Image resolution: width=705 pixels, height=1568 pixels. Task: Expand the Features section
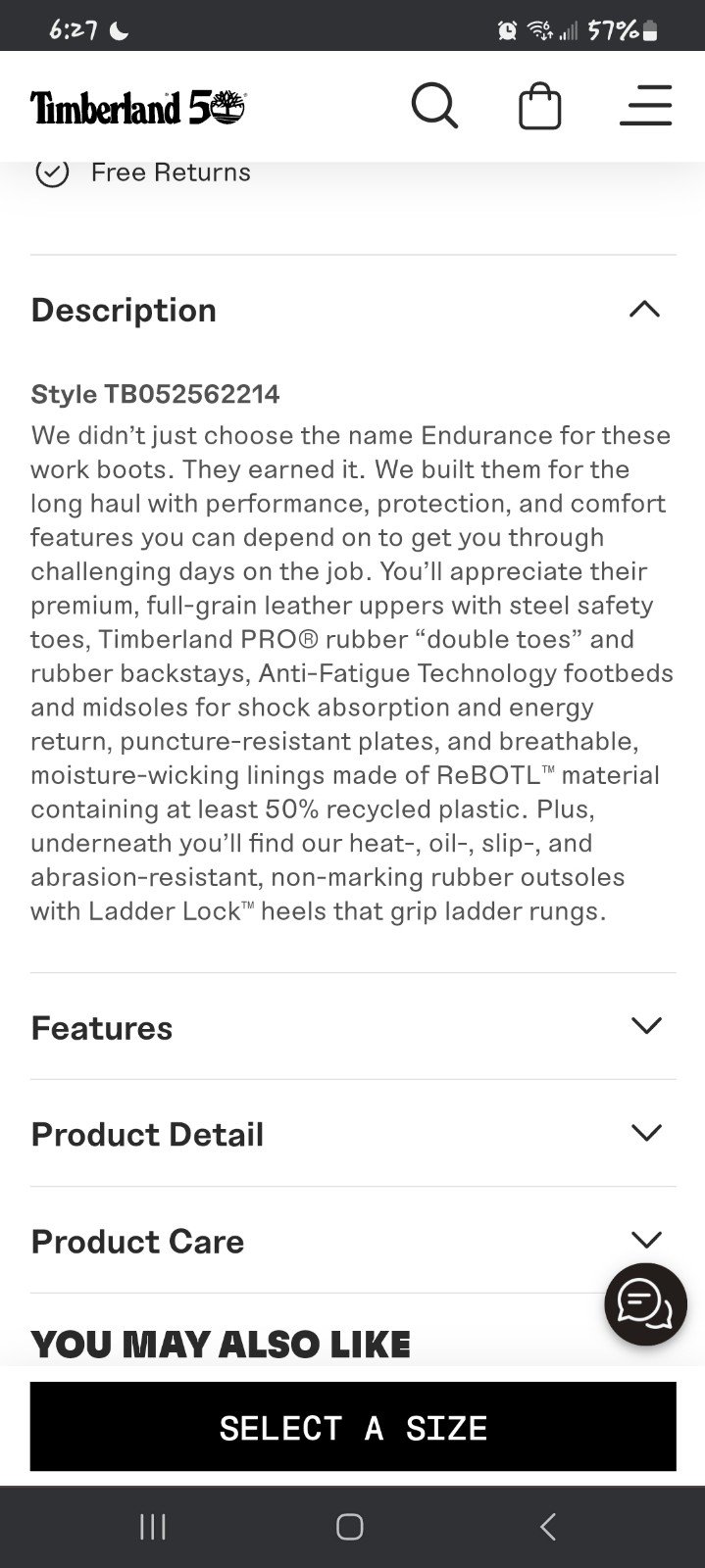coord(353,1027)
